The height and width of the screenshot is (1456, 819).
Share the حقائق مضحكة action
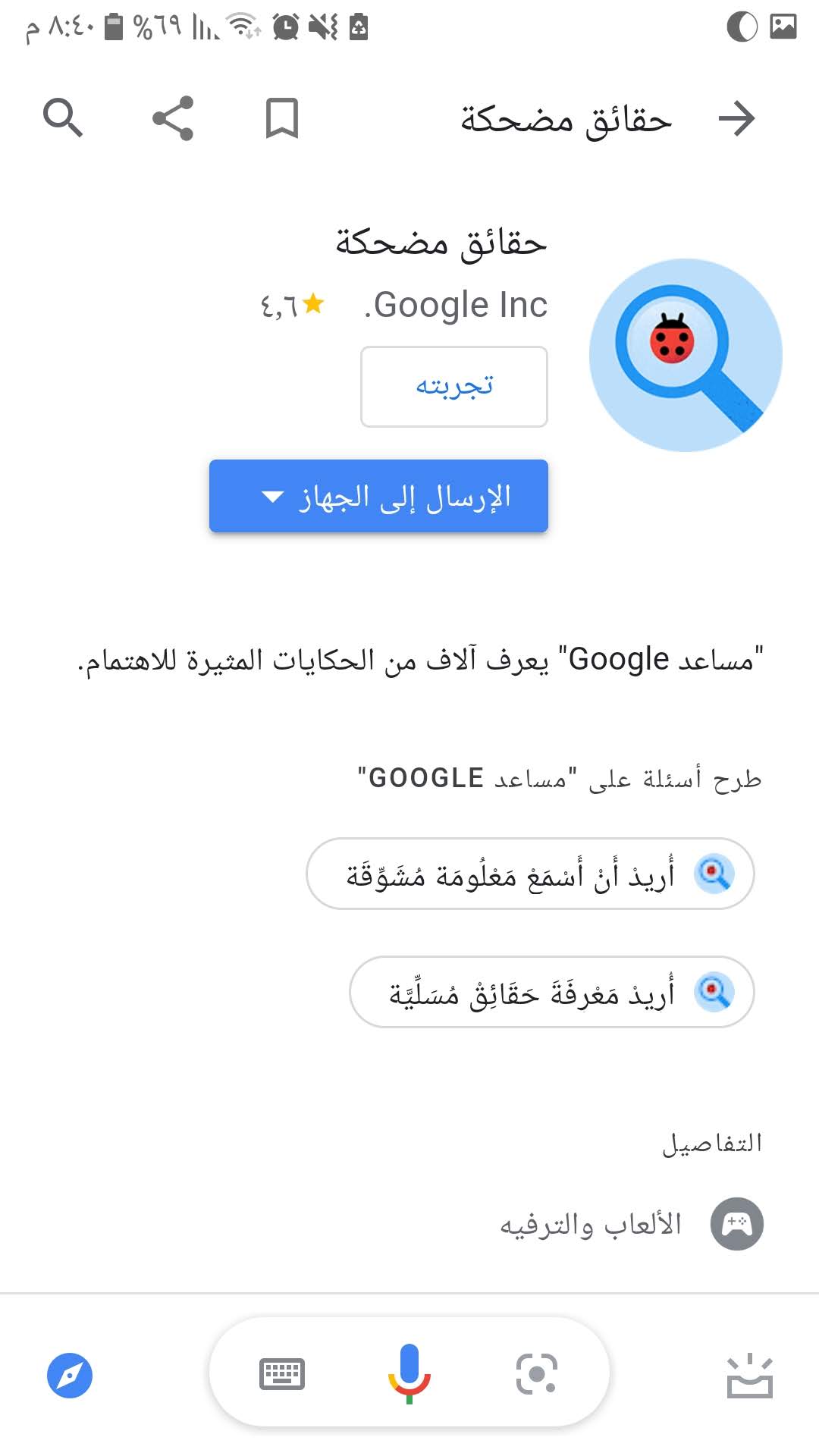coord(173,118)
